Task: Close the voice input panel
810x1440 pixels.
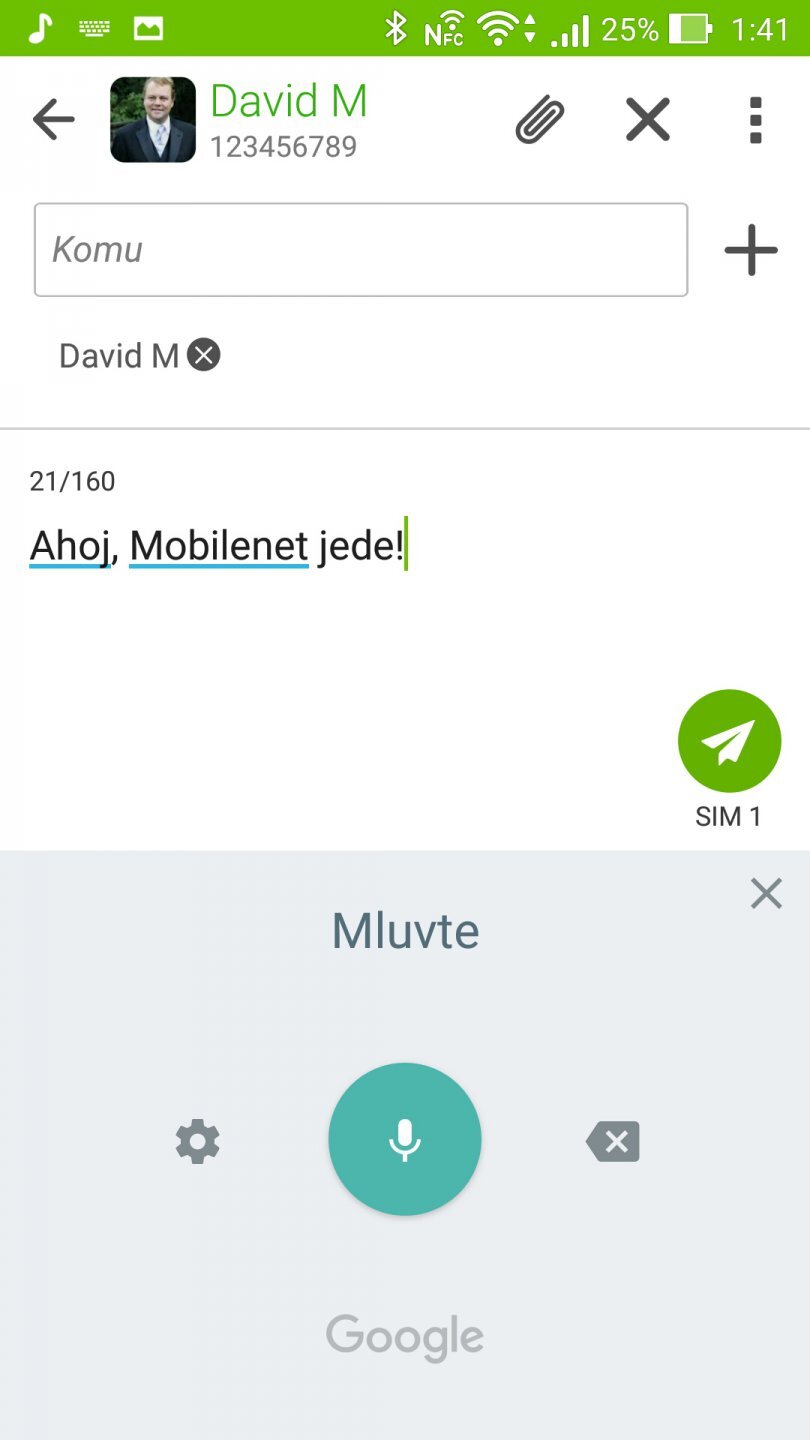Action: (x=766, y=893)
